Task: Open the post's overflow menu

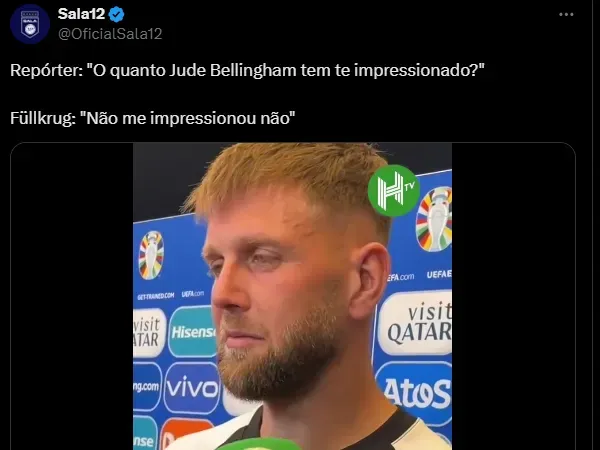Action: click(x=567, y=15)
